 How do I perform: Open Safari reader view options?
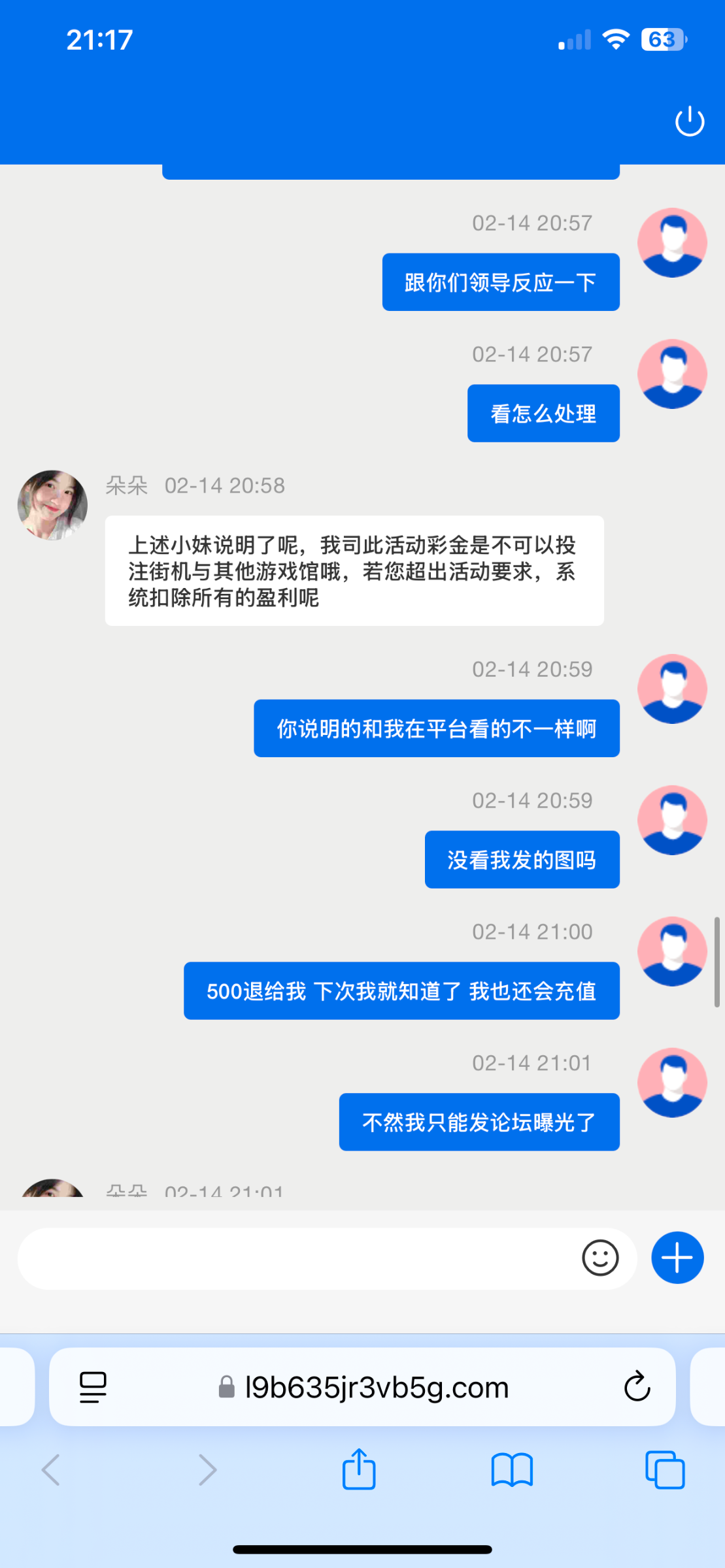92,1387
